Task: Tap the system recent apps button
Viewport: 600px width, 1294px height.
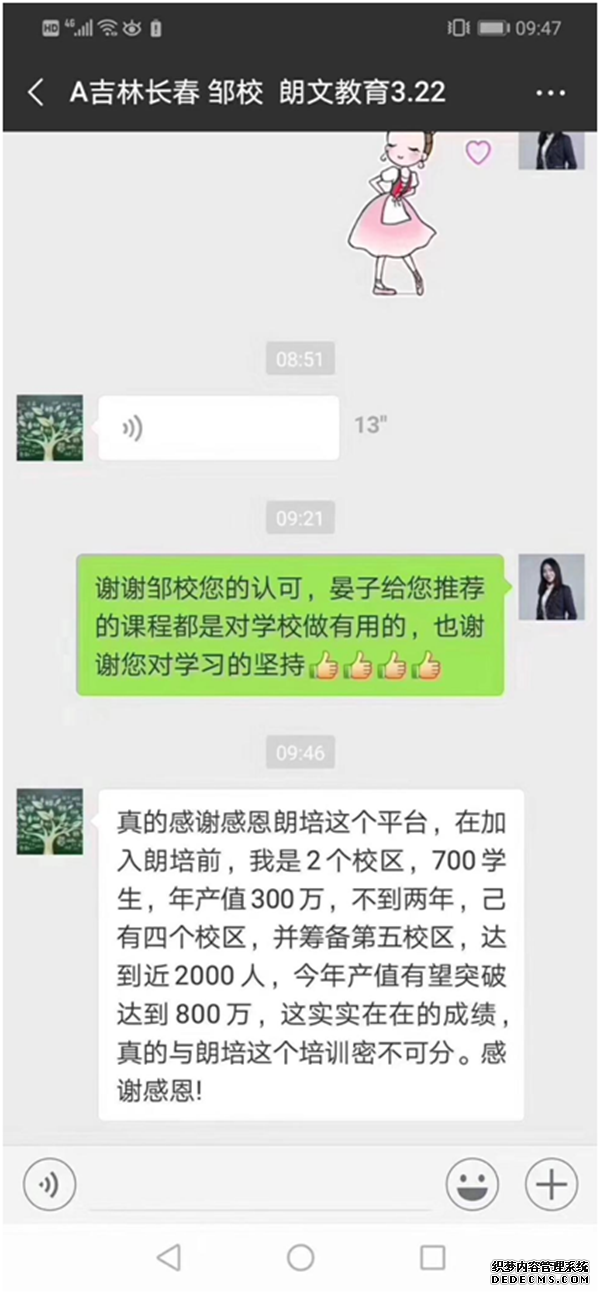Action: pyautogui.click(x=432, y=1257)
